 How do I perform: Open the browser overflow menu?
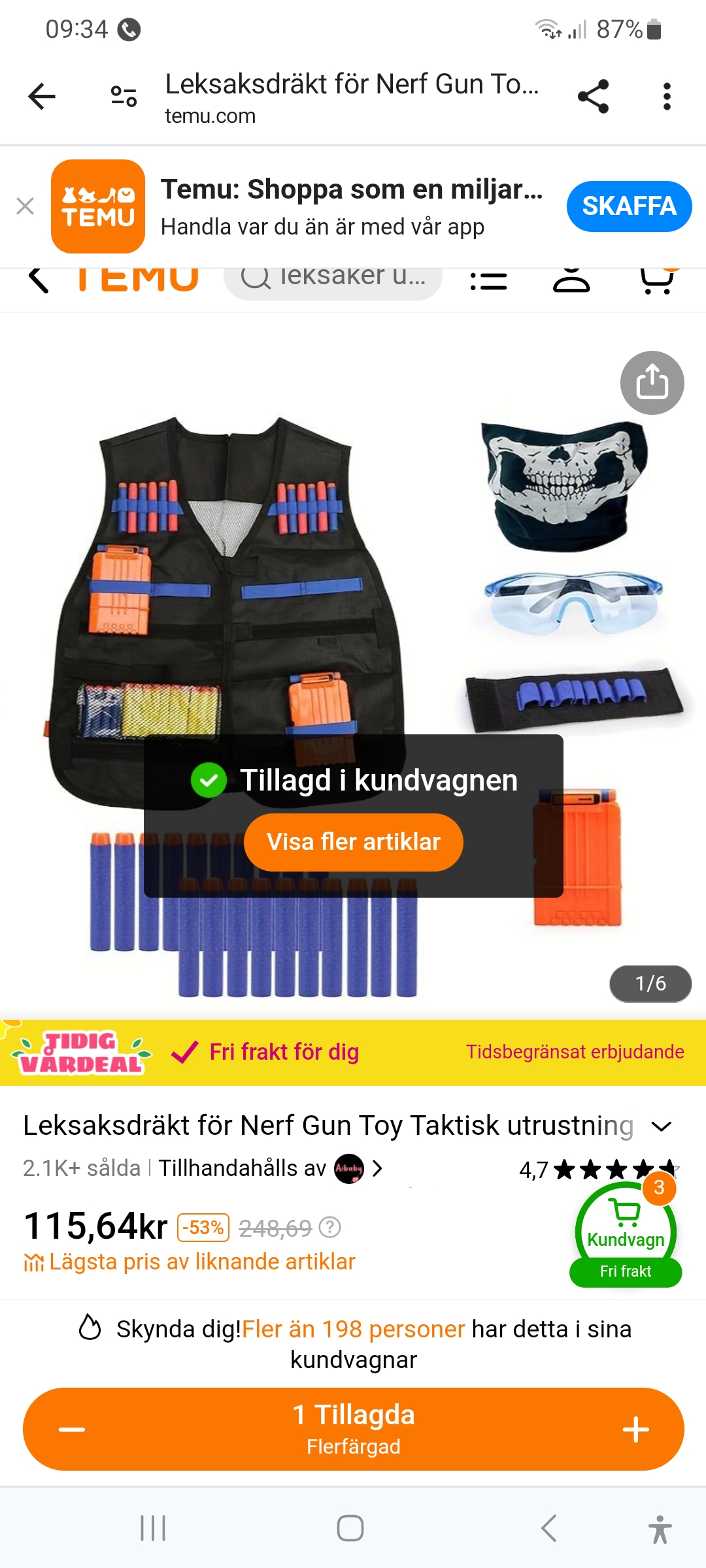tap(666, 97)
